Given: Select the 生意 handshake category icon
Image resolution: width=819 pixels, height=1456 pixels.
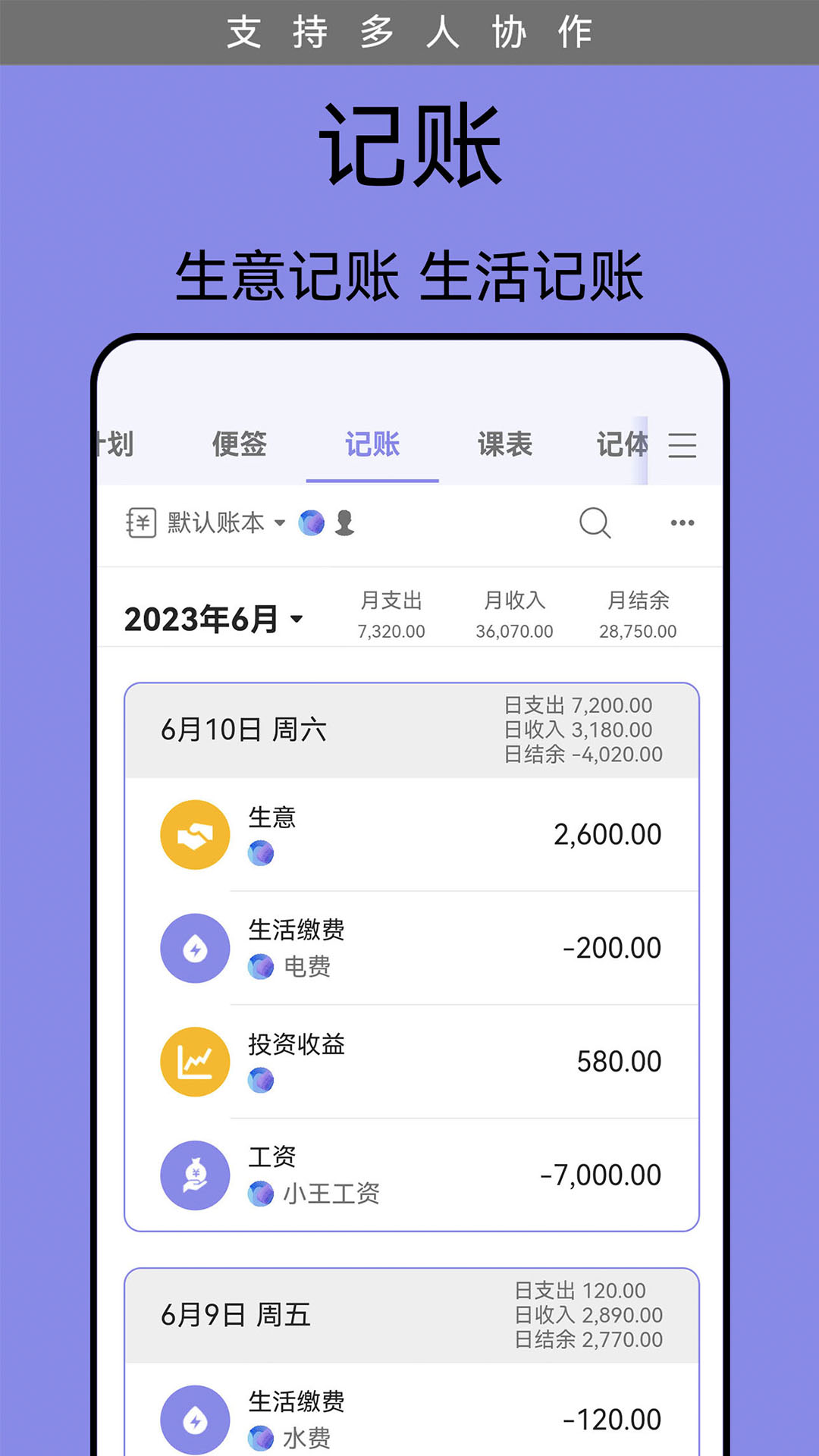Looking at the screenshot, I should point(194,834).
